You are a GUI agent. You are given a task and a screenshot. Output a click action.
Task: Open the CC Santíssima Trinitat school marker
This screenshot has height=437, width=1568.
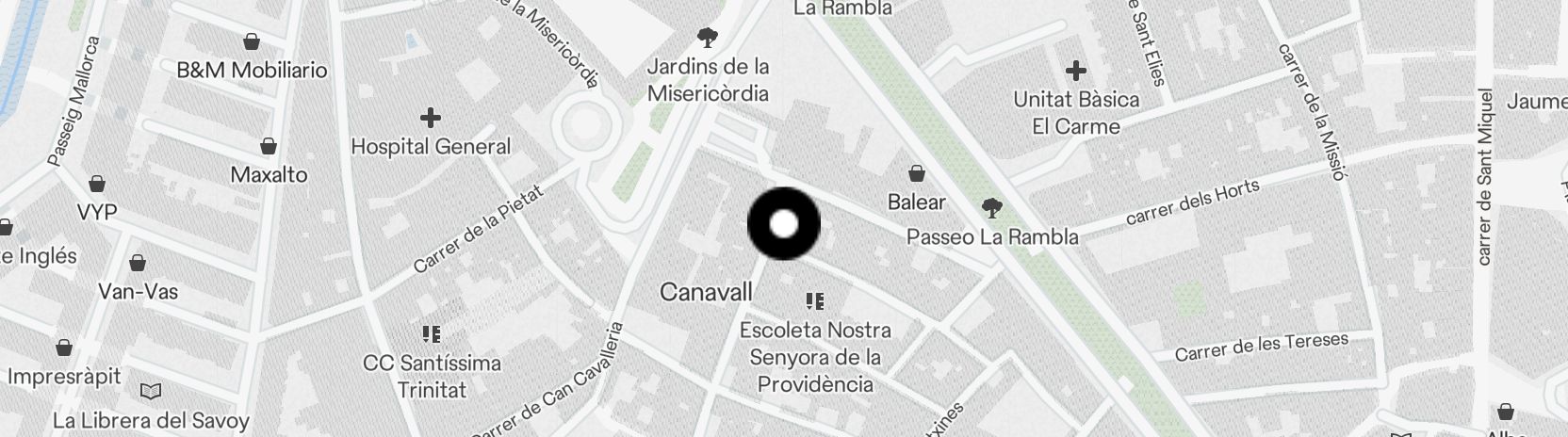[x=432, y=333]
